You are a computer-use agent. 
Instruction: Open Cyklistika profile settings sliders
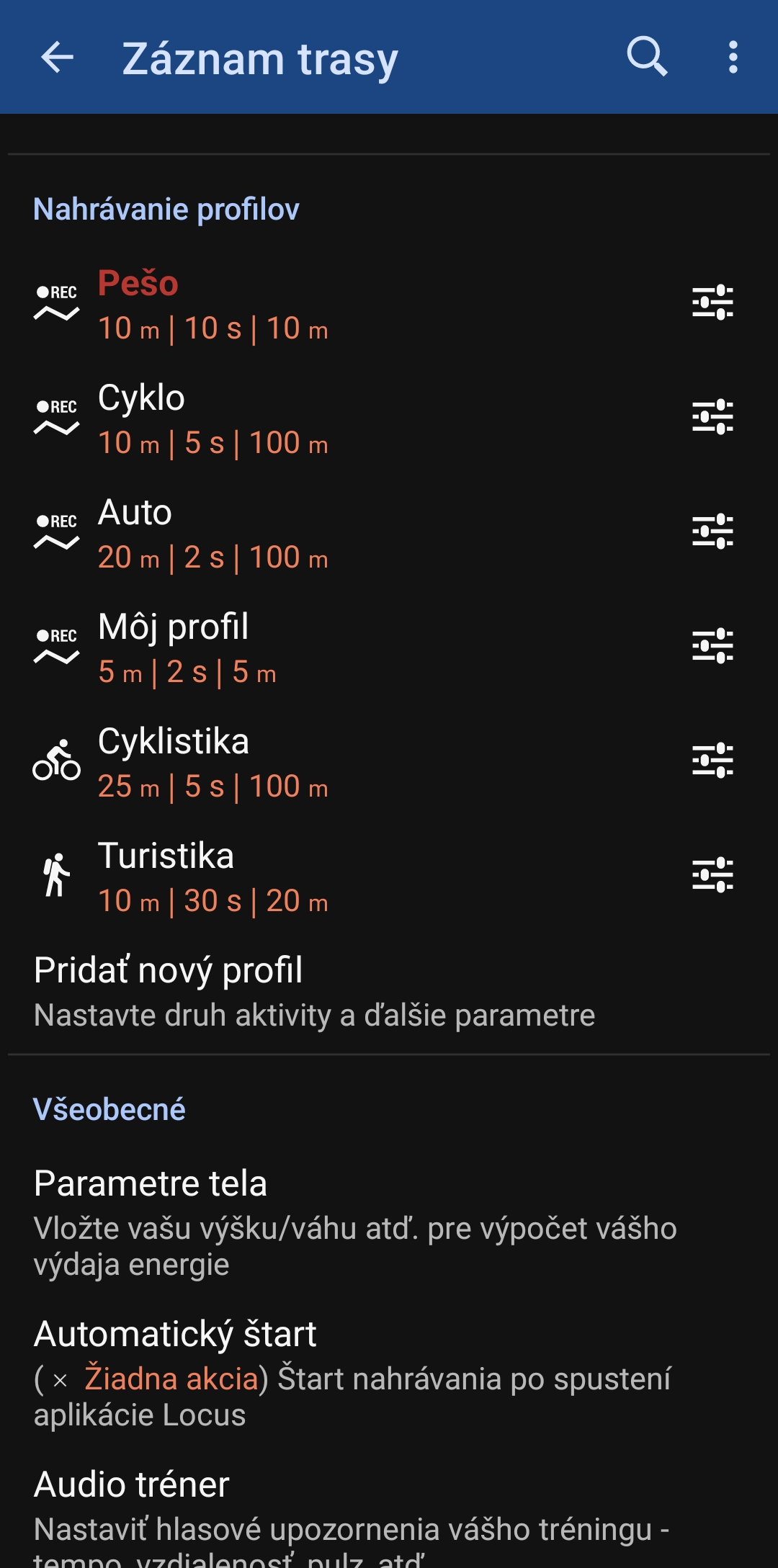click(x=712, y=761)
